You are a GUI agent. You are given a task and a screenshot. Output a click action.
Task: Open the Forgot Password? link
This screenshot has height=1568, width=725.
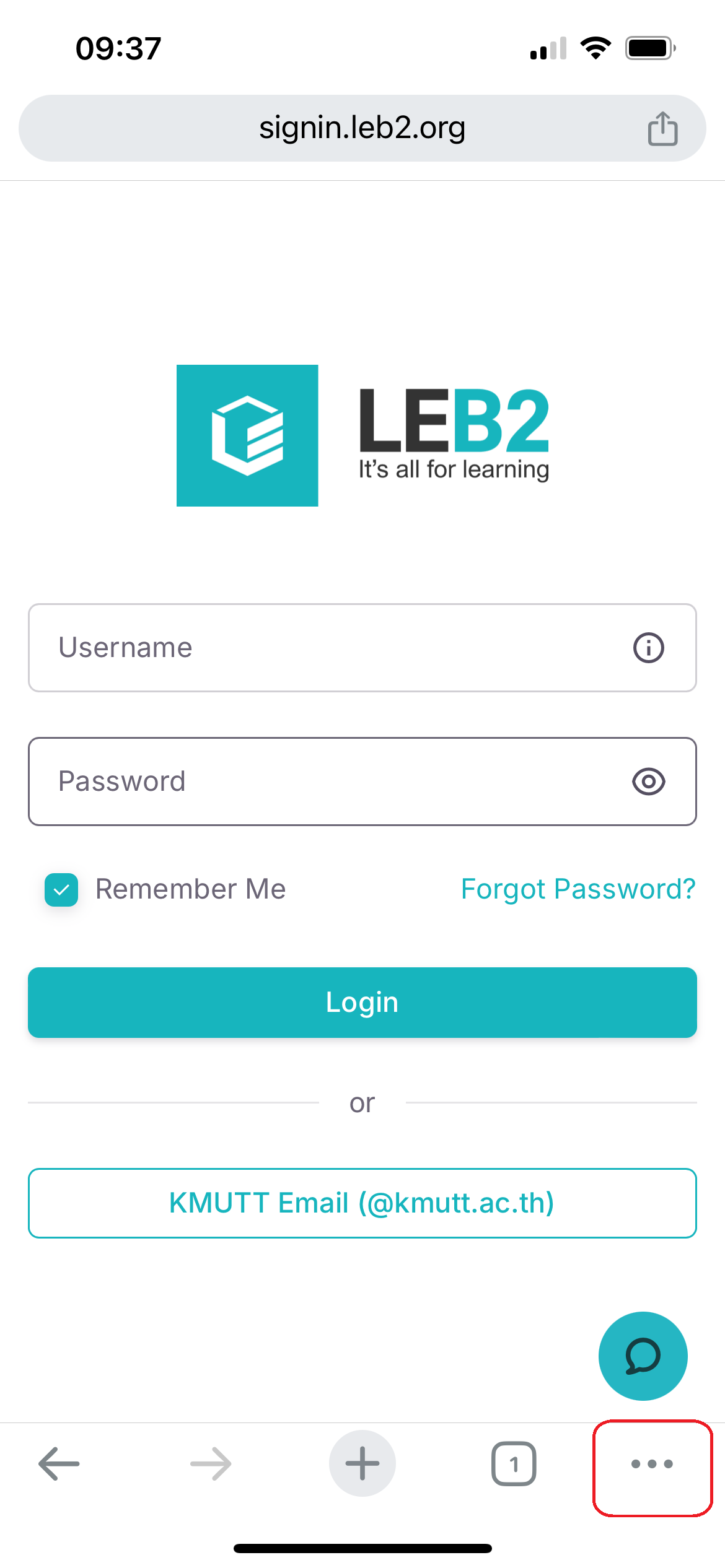point(578,889)
